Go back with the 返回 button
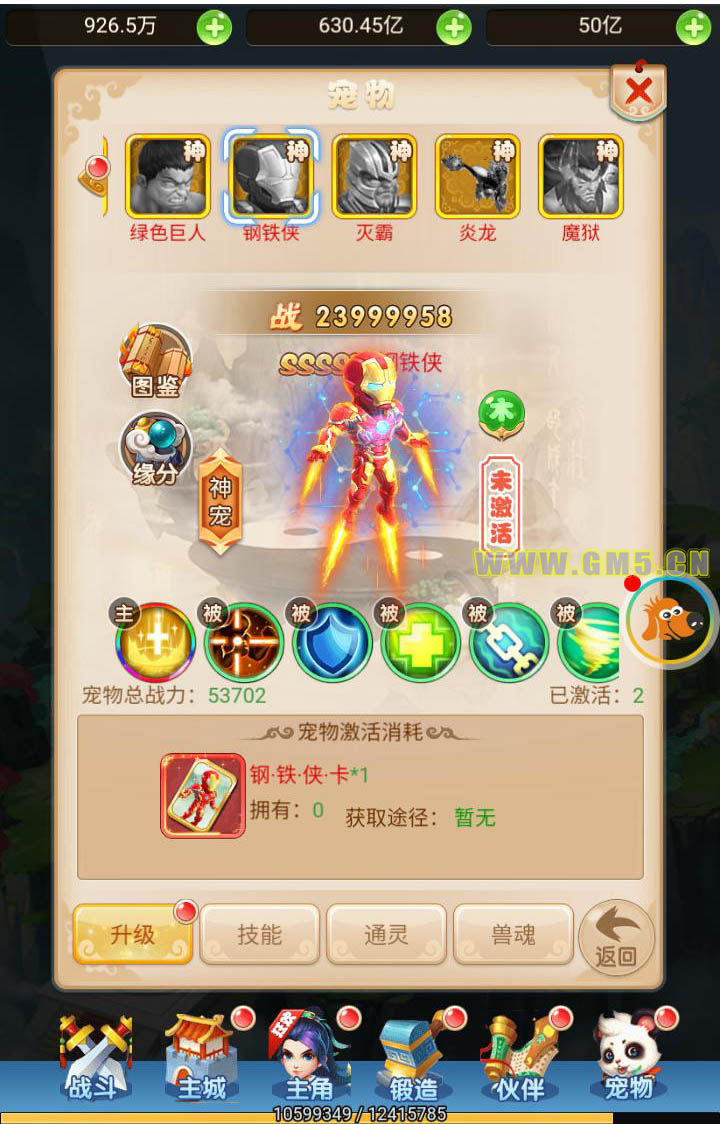The height and width of the screenshot is (1124, 720). click(616, 939)
